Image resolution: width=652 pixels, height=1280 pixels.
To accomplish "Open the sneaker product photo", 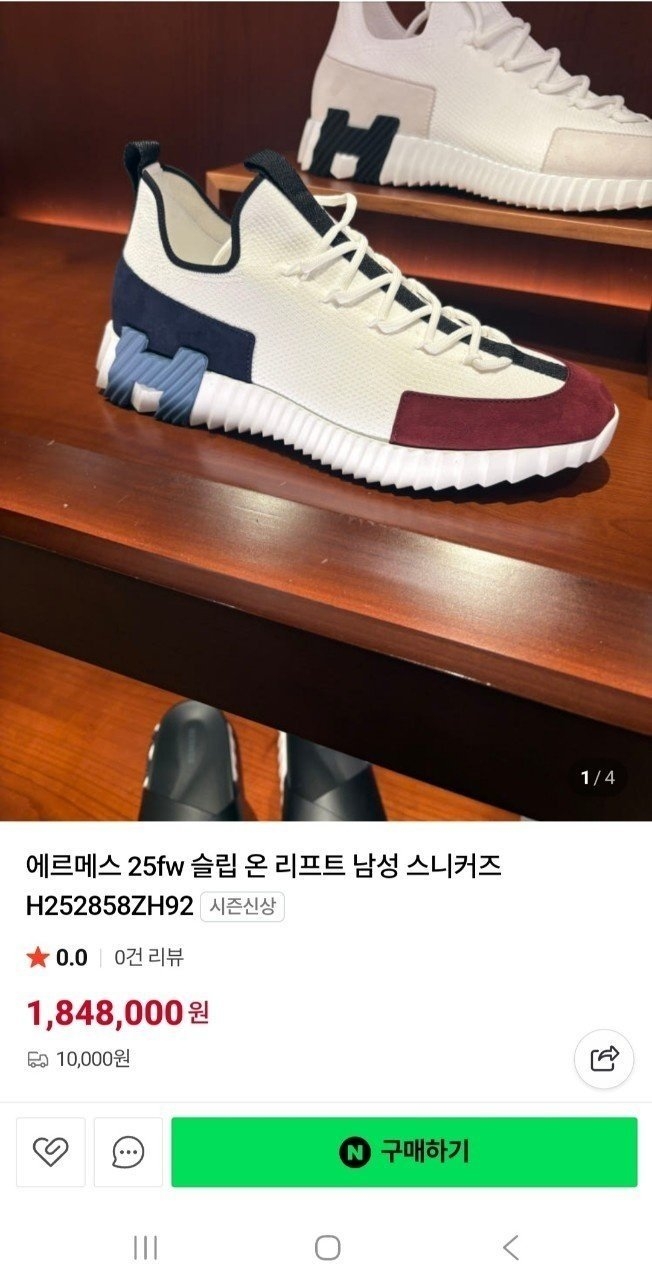I will [x=326, y=400].
